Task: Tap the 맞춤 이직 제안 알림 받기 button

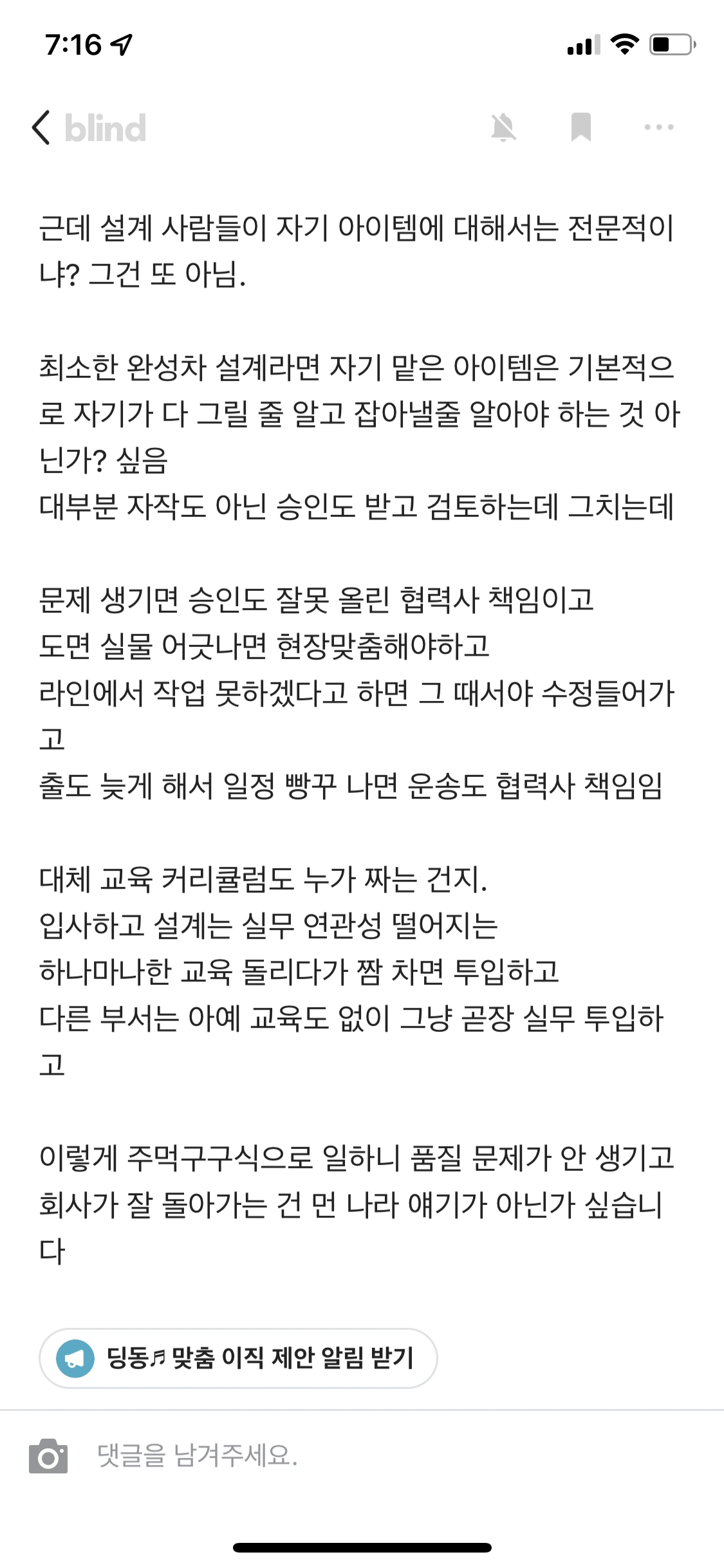Action: 238,1358
